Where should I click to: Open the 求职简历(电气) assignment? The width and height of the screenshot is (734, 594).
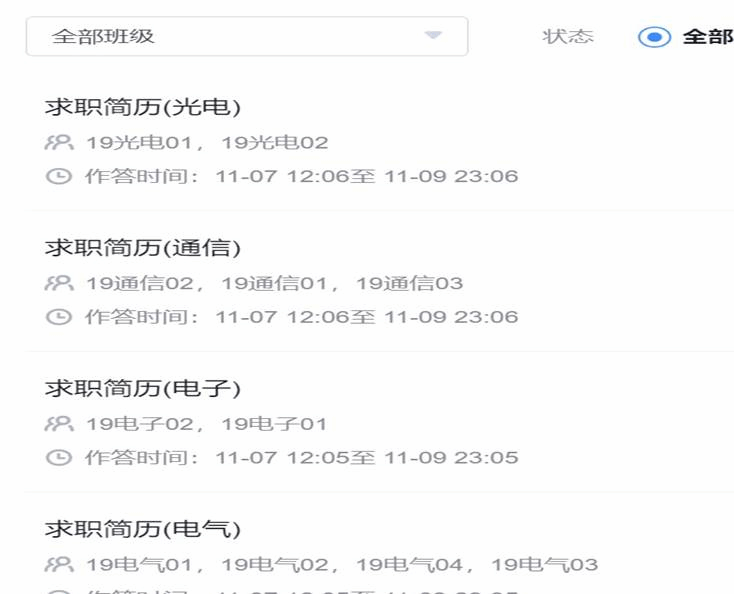pyautogui.click(x=143, y=528)
